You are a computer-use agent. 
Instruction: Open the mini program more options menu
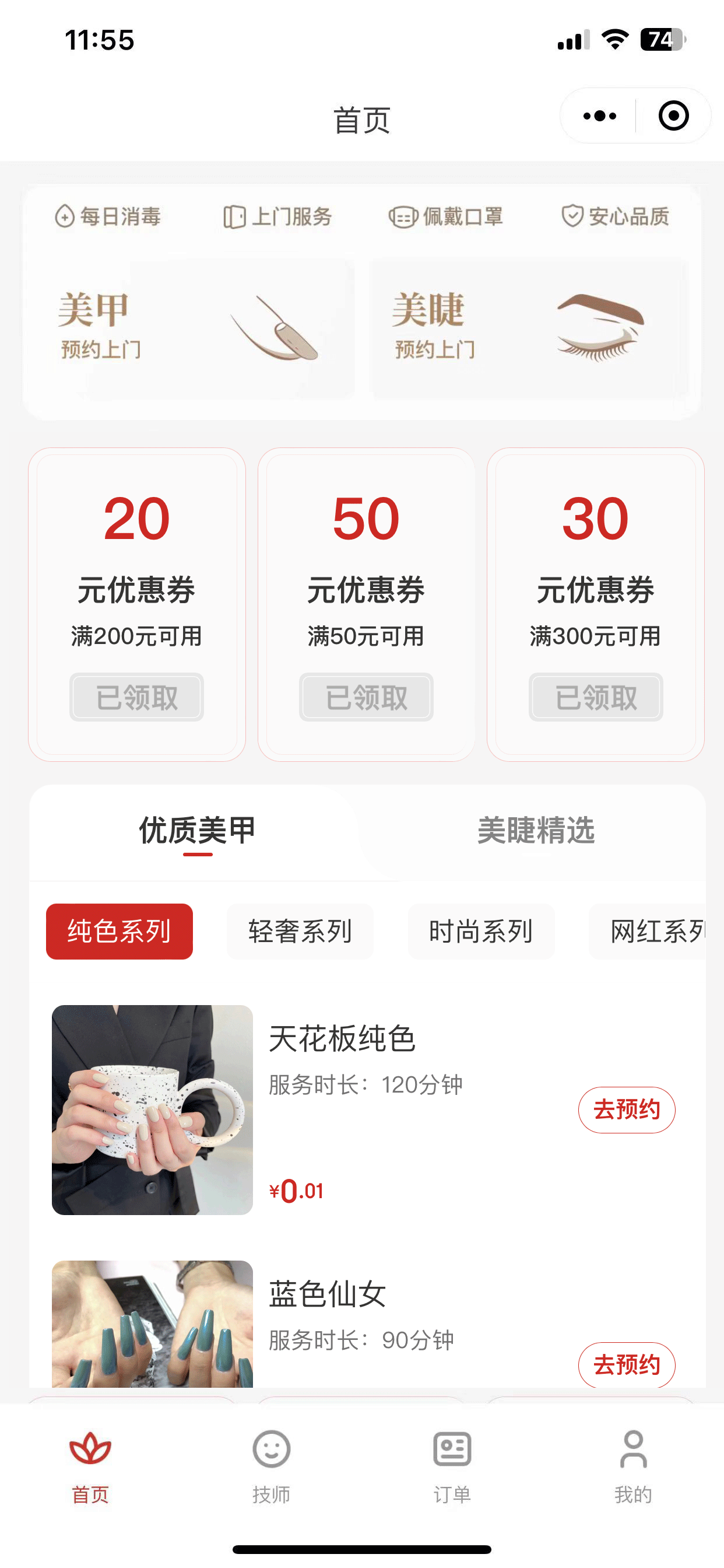pos(599,116)
